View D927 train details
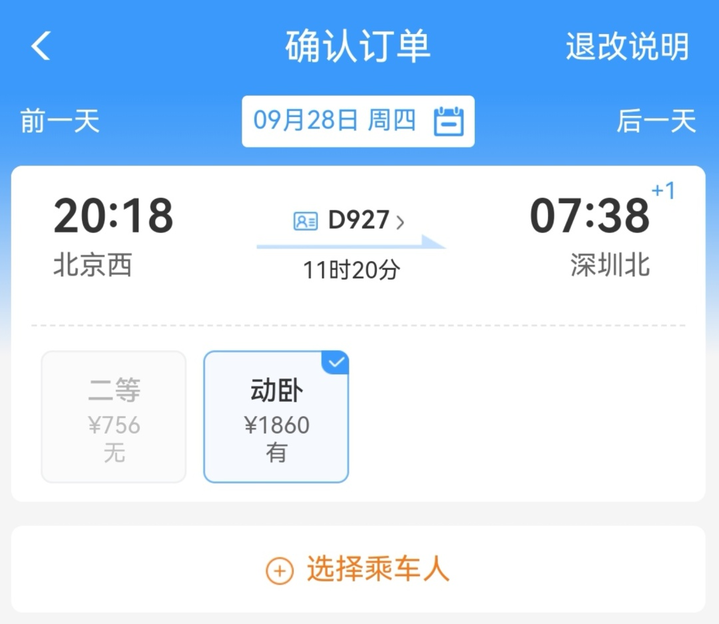The height and width of the screenshot is (624, 719). (350, 221)
